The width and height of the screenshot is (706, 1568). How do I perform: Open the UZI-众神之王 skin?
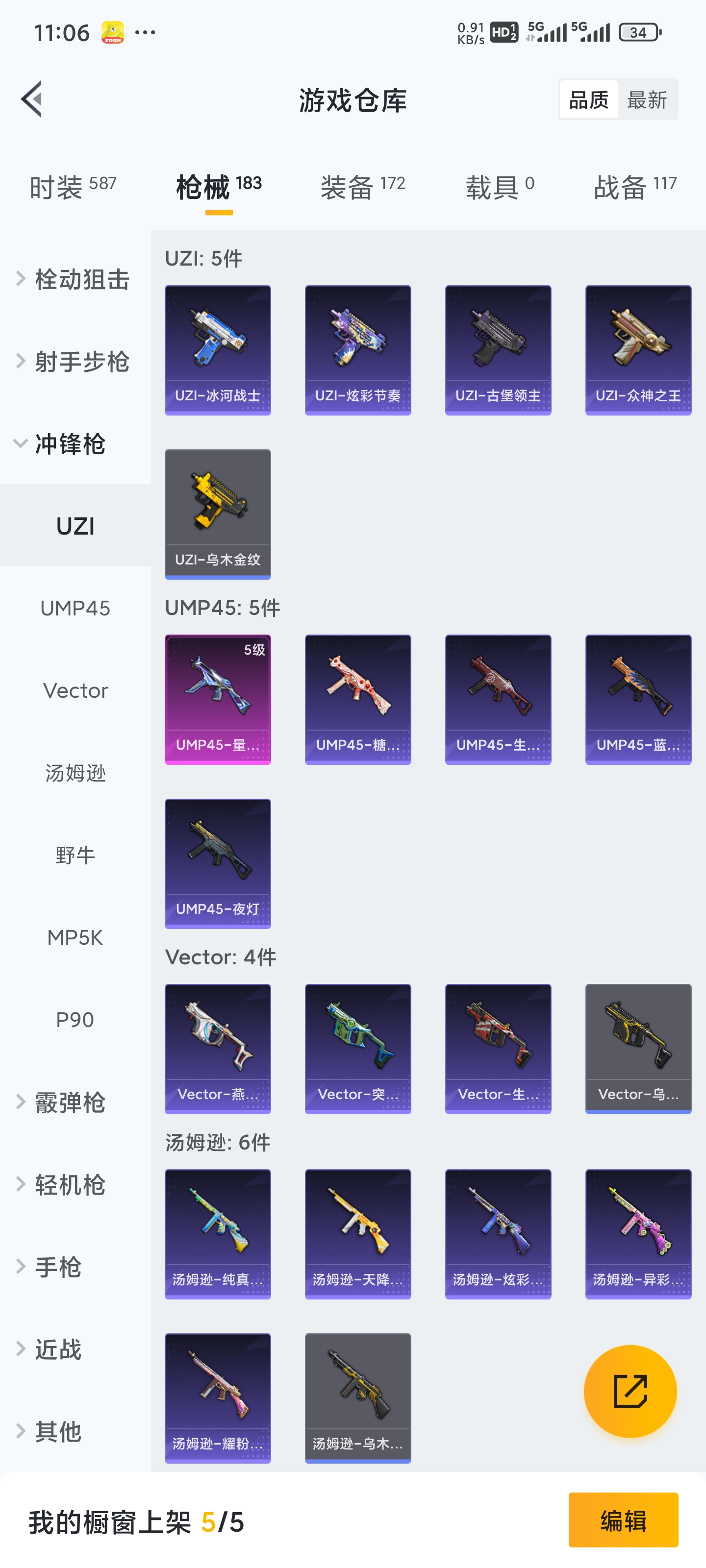click(x=638, y=350)
